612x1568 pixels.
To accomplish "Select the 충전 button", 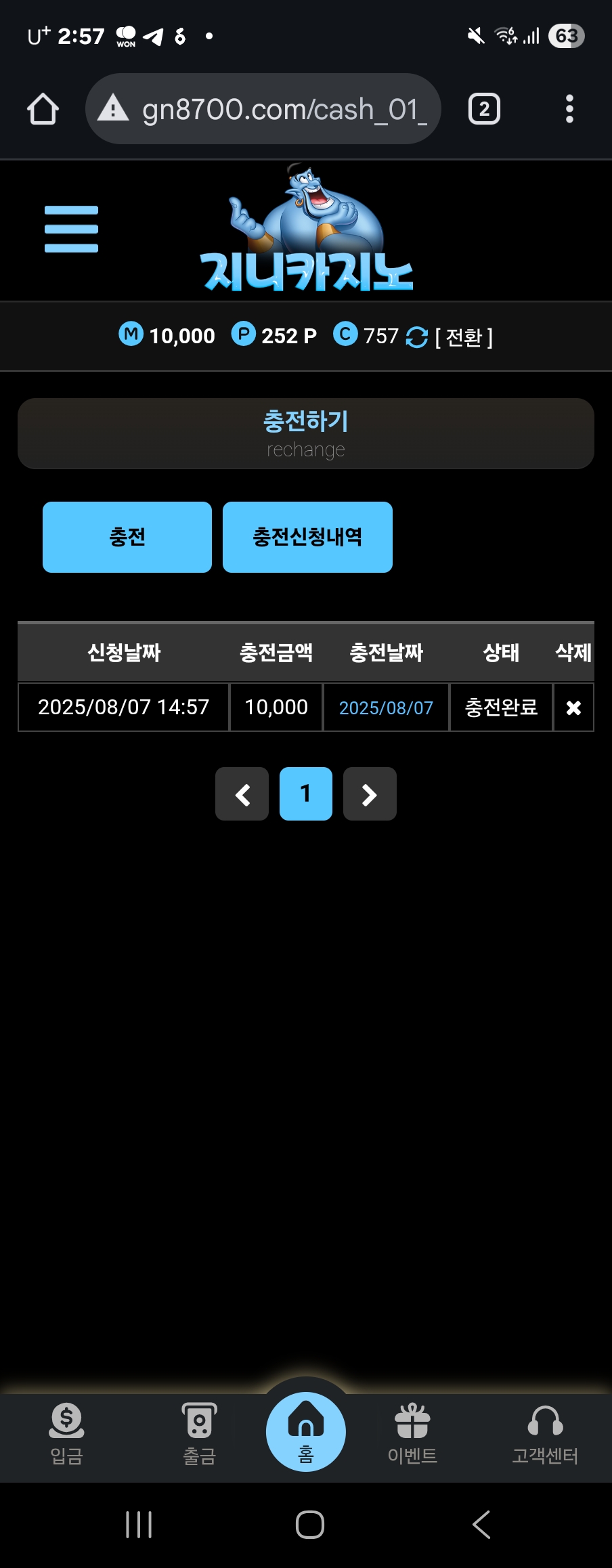I will pos(127,537).
